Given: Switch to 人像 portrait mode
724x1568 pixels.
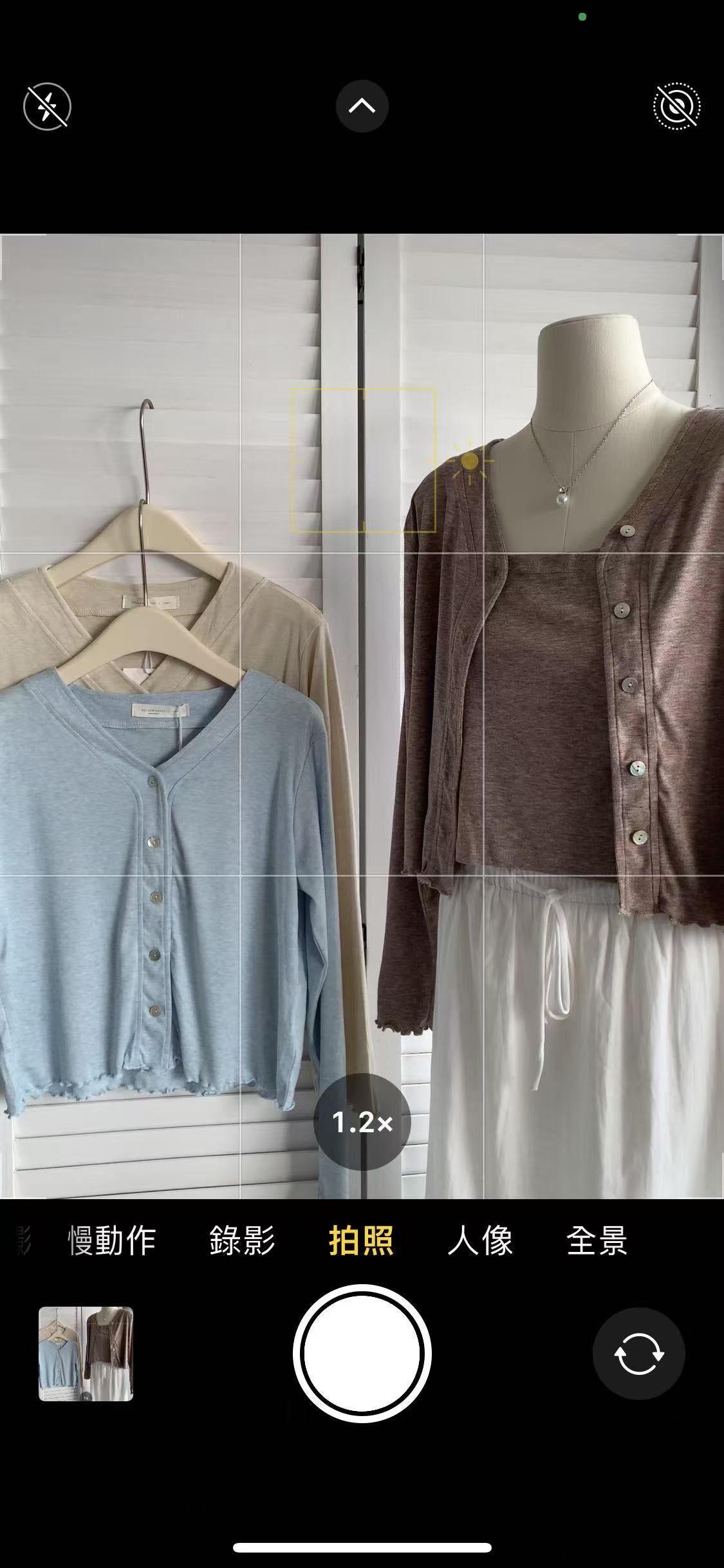Looking at the screenshot, I should [480, 1240].
